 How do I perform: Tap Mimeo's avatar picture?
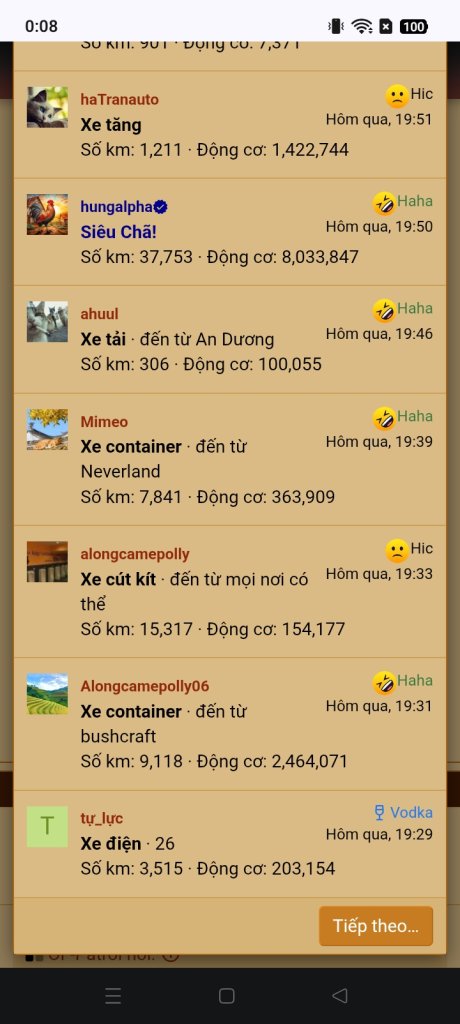click(x=47, y=429)
